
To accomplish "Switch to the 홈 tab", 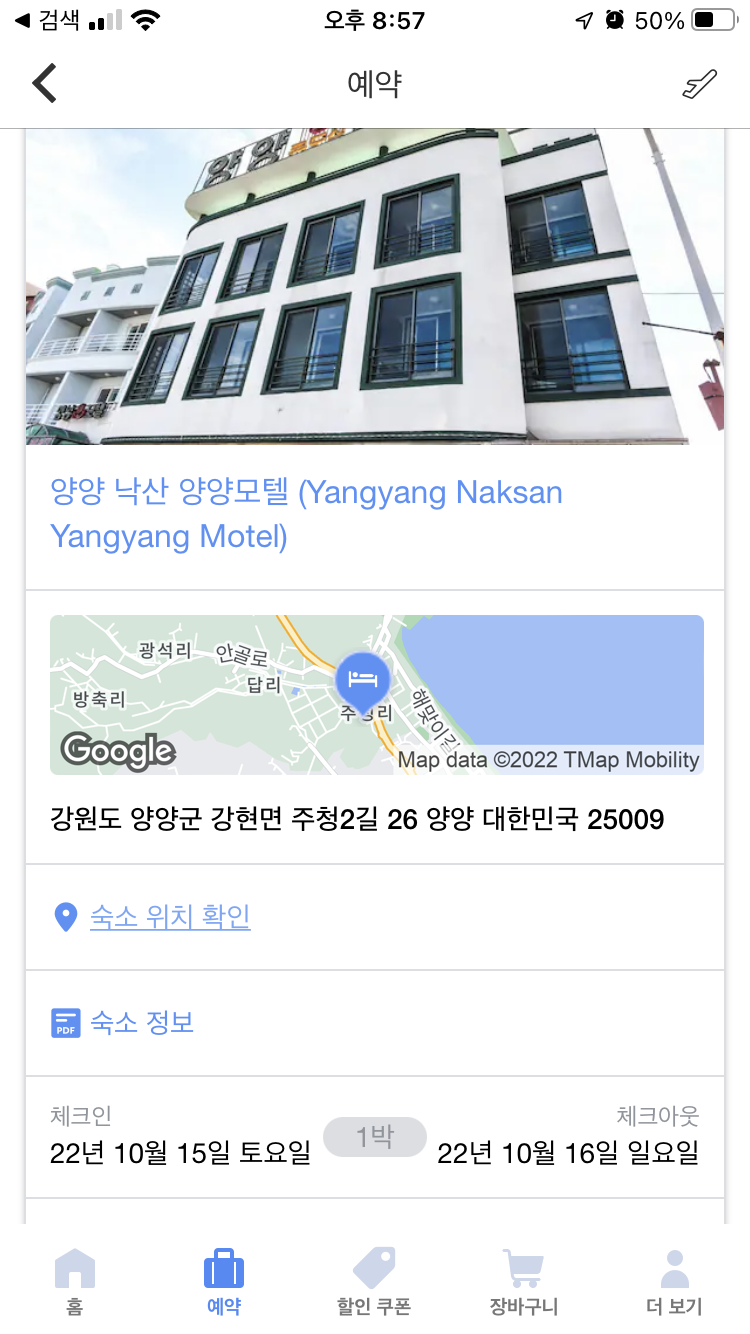I will (75, 1281).
